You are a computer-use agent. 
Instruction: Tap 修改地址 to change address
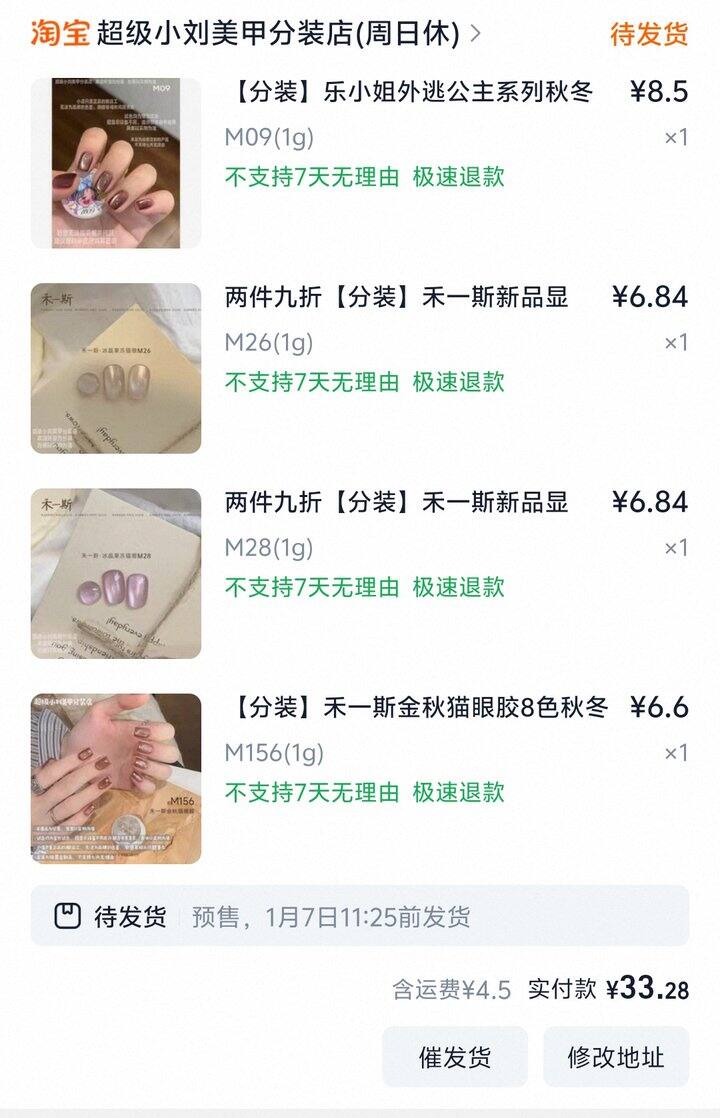[x=615, y=1057]
